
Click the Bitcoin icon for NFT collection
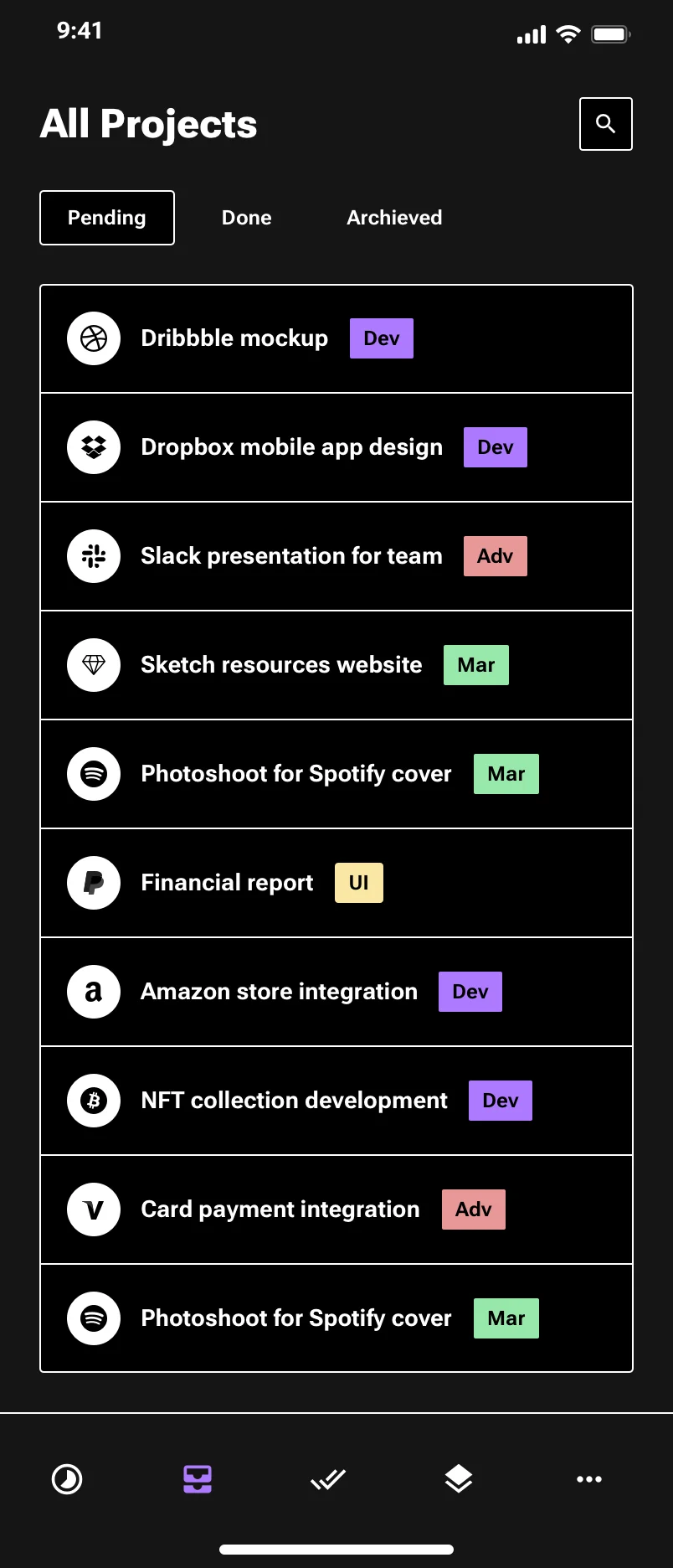pyautogui.click(x=93, y=1100)
